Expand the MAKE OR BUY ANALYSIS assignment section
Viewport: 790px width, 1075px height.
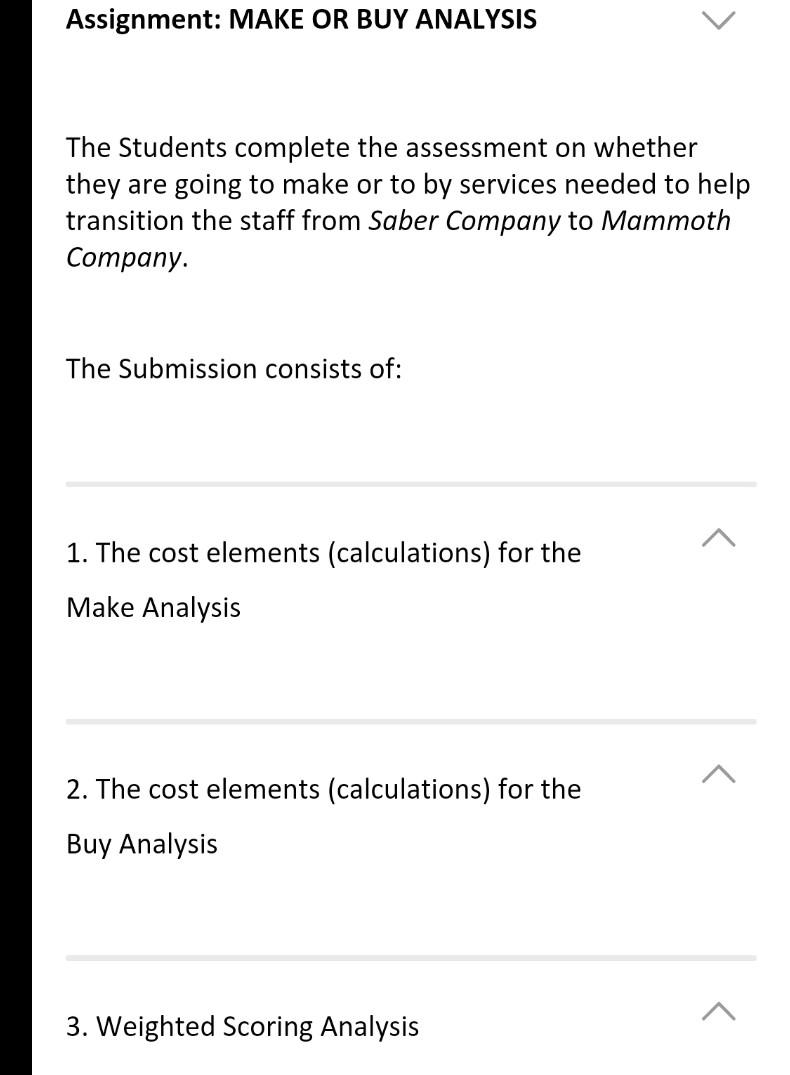pyautogui.click(x=718, y=20)
